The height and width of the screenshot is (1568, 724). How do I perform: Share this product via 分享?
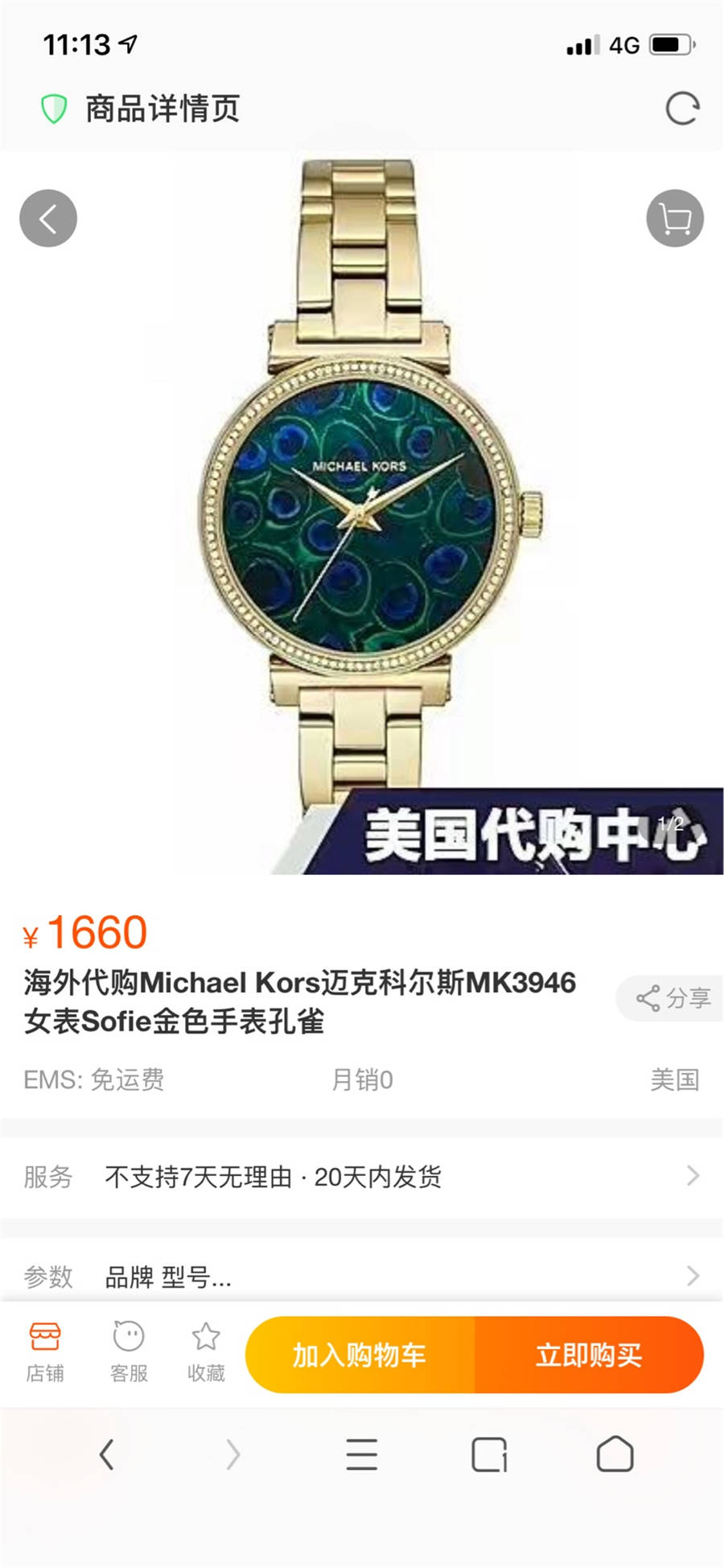pos(673,999)
